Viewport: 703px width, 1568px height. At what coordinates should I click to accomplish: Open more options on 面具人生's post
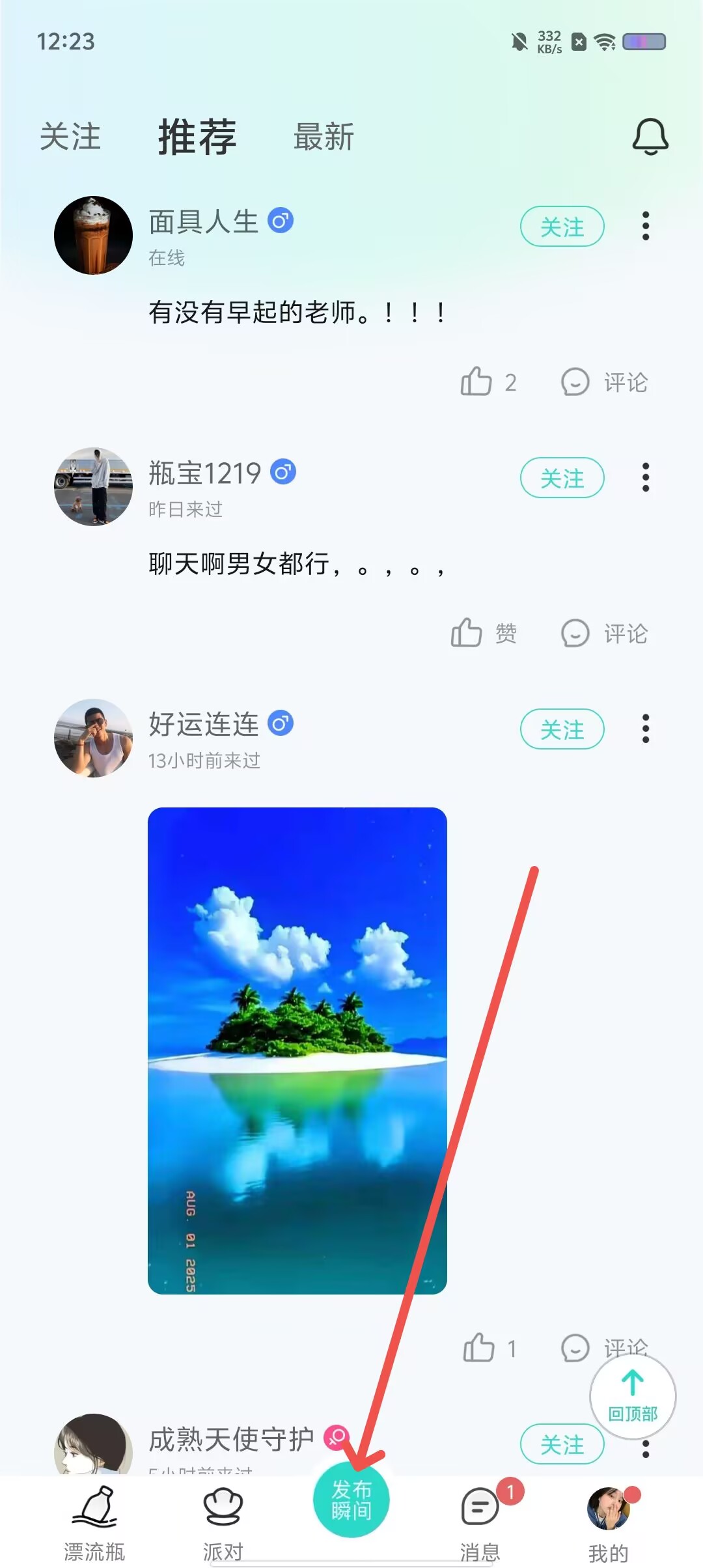646,226
